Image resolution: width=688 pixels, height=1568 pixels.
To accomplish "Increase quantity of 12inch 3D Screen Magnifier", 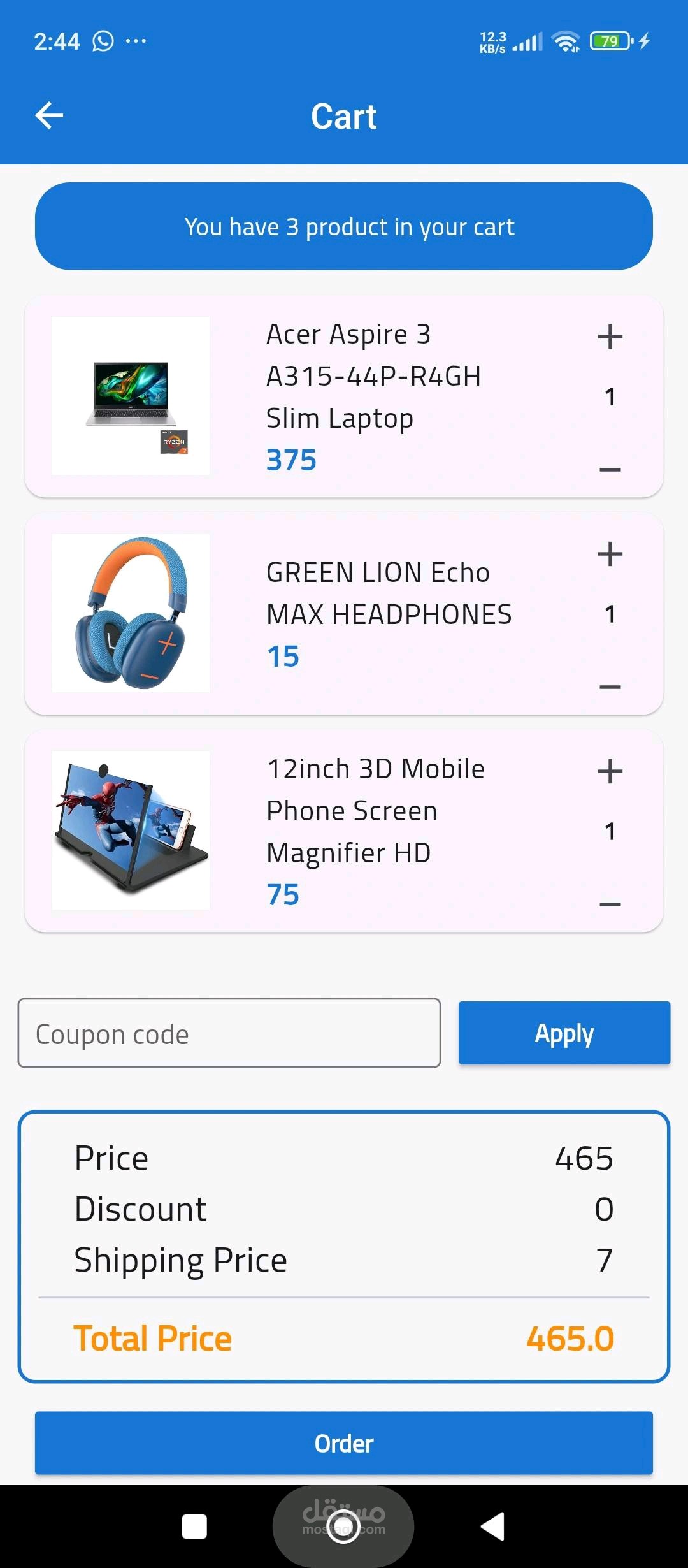I will click(x=610, y=771).
